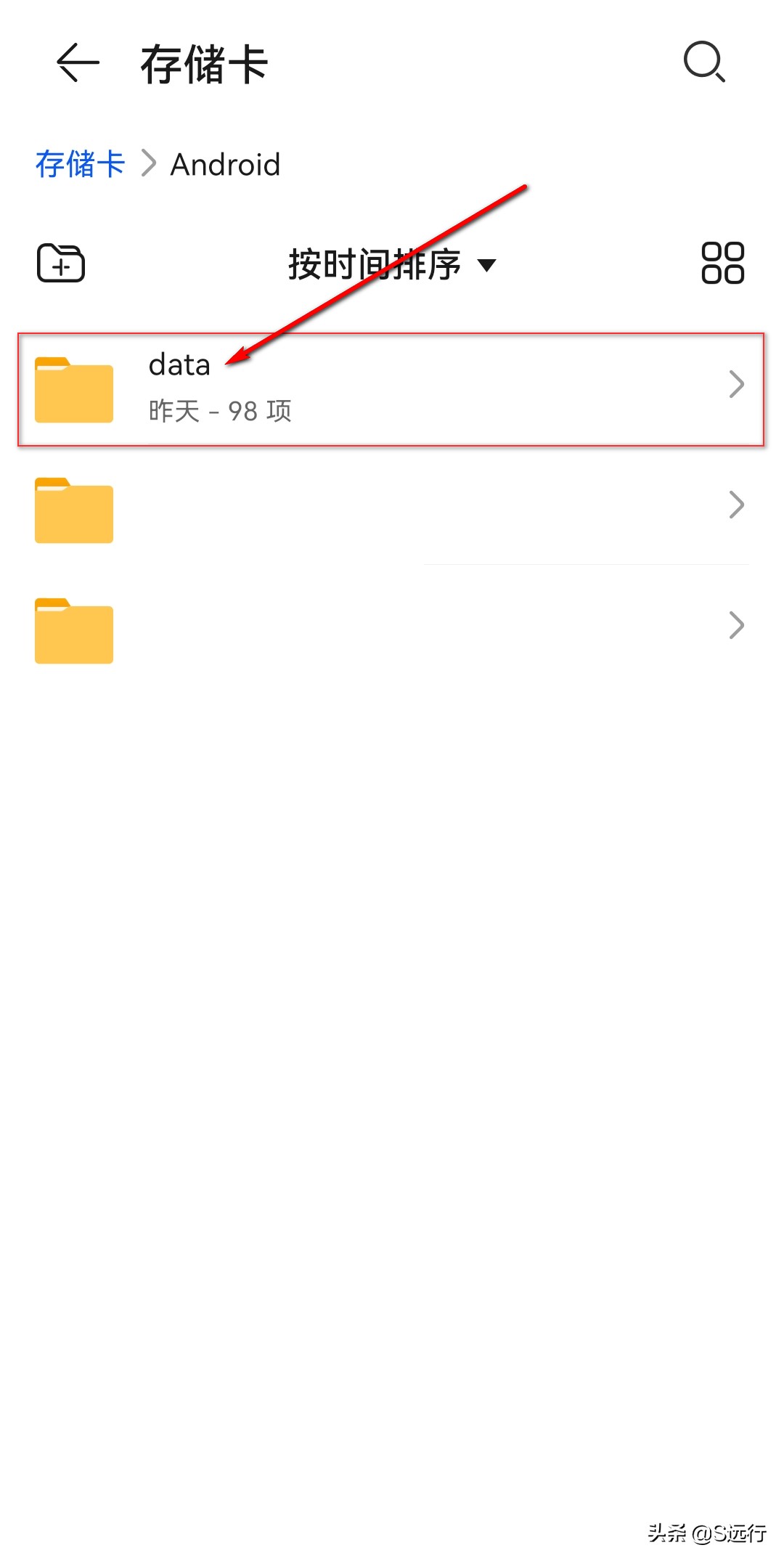Click the second yellow folder icon

[x=73, y=510]
